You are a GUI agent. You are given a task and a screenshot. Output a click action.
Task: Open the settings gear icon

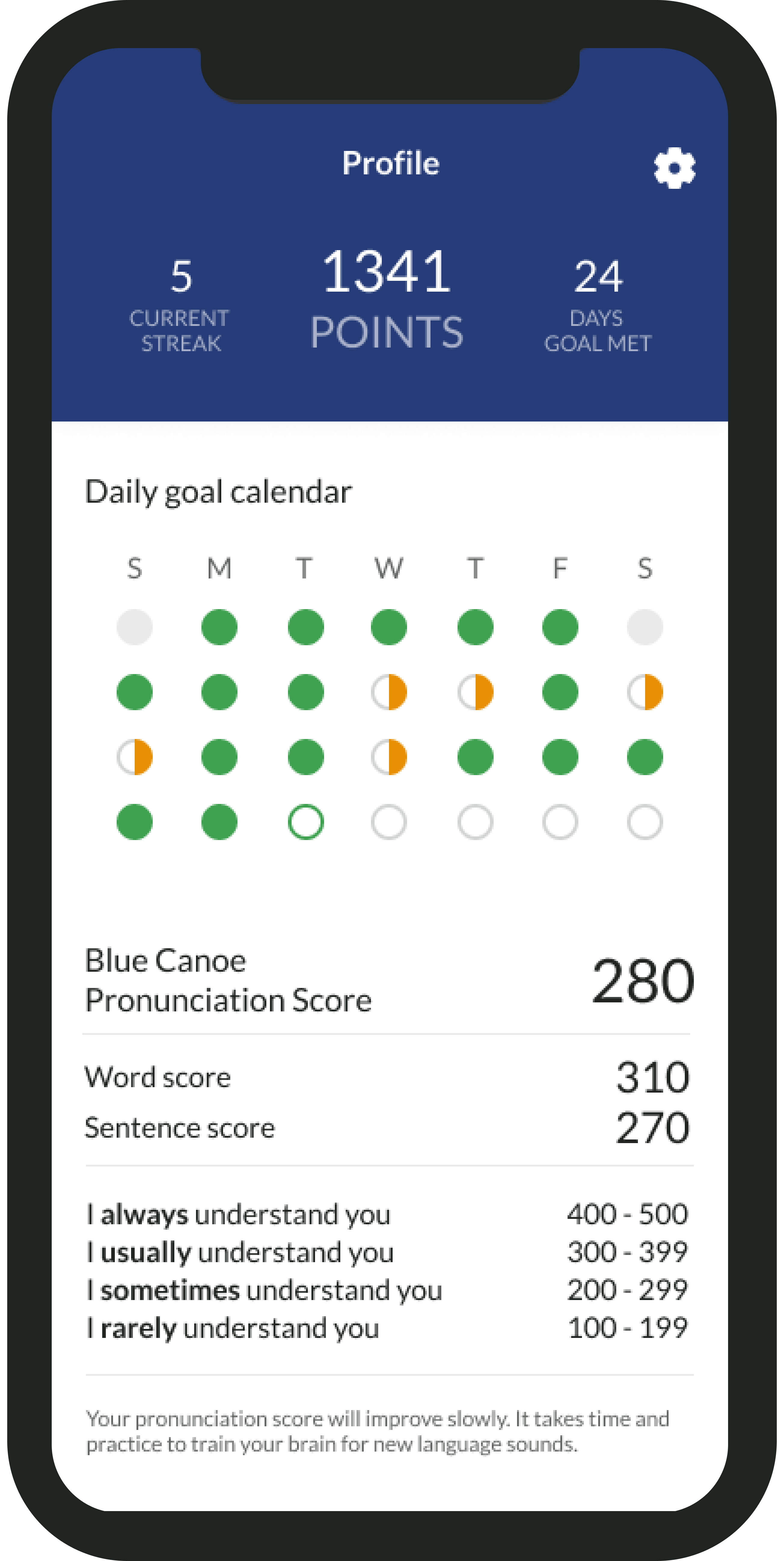point(674,168)
